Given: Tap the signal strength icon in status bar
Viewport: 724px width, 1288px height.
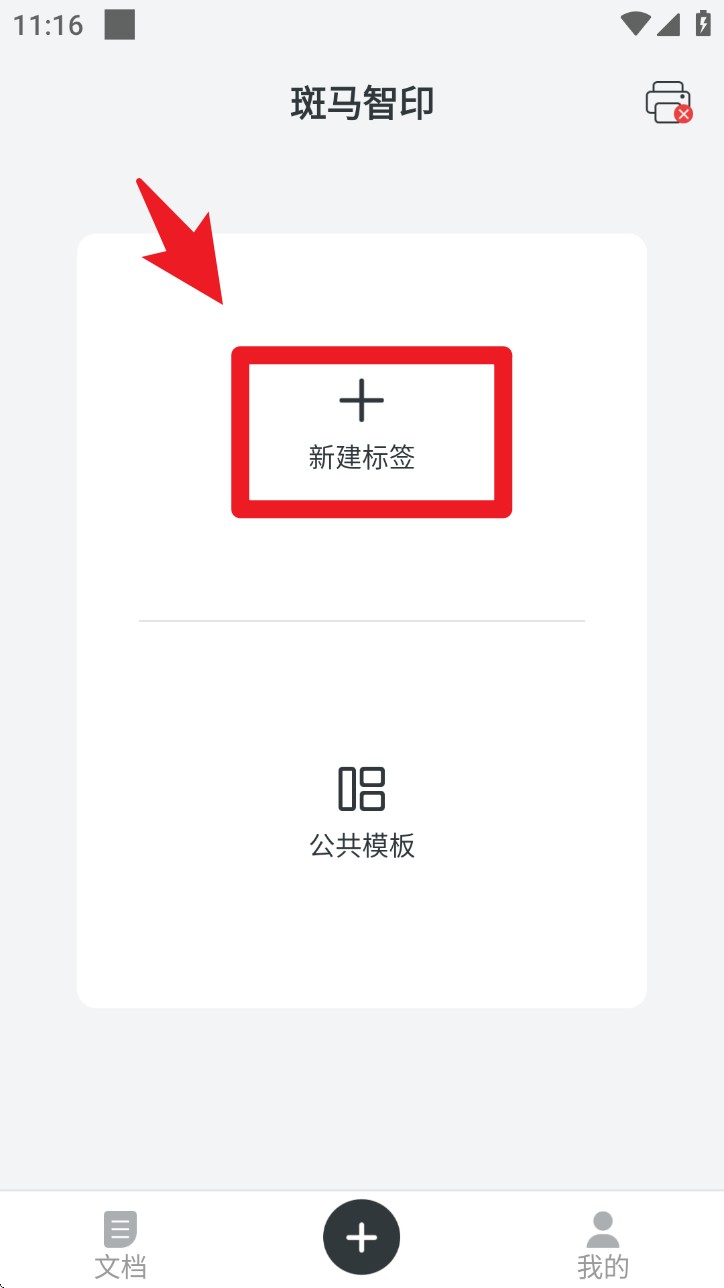Looking at the screenshot, I should [x=669, y=24].
